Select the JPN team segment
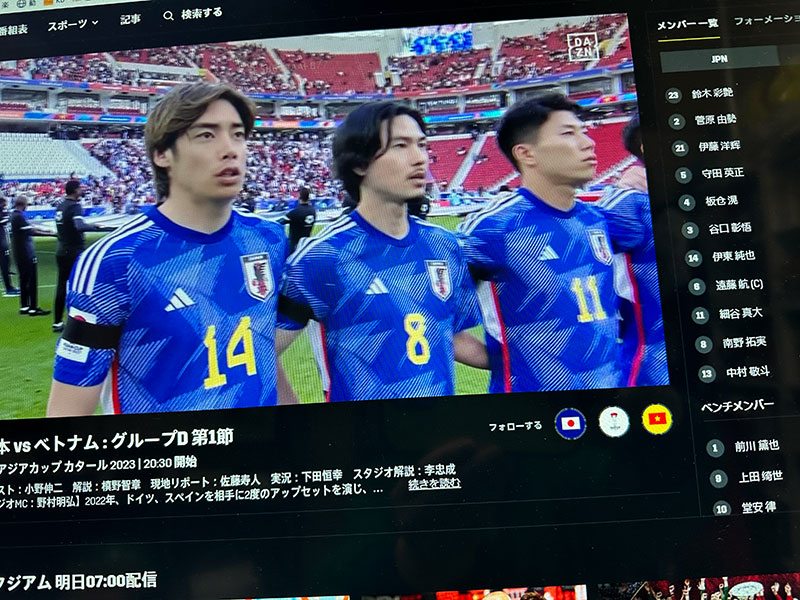This screenshot has width=800, height=600. [720, 59]
